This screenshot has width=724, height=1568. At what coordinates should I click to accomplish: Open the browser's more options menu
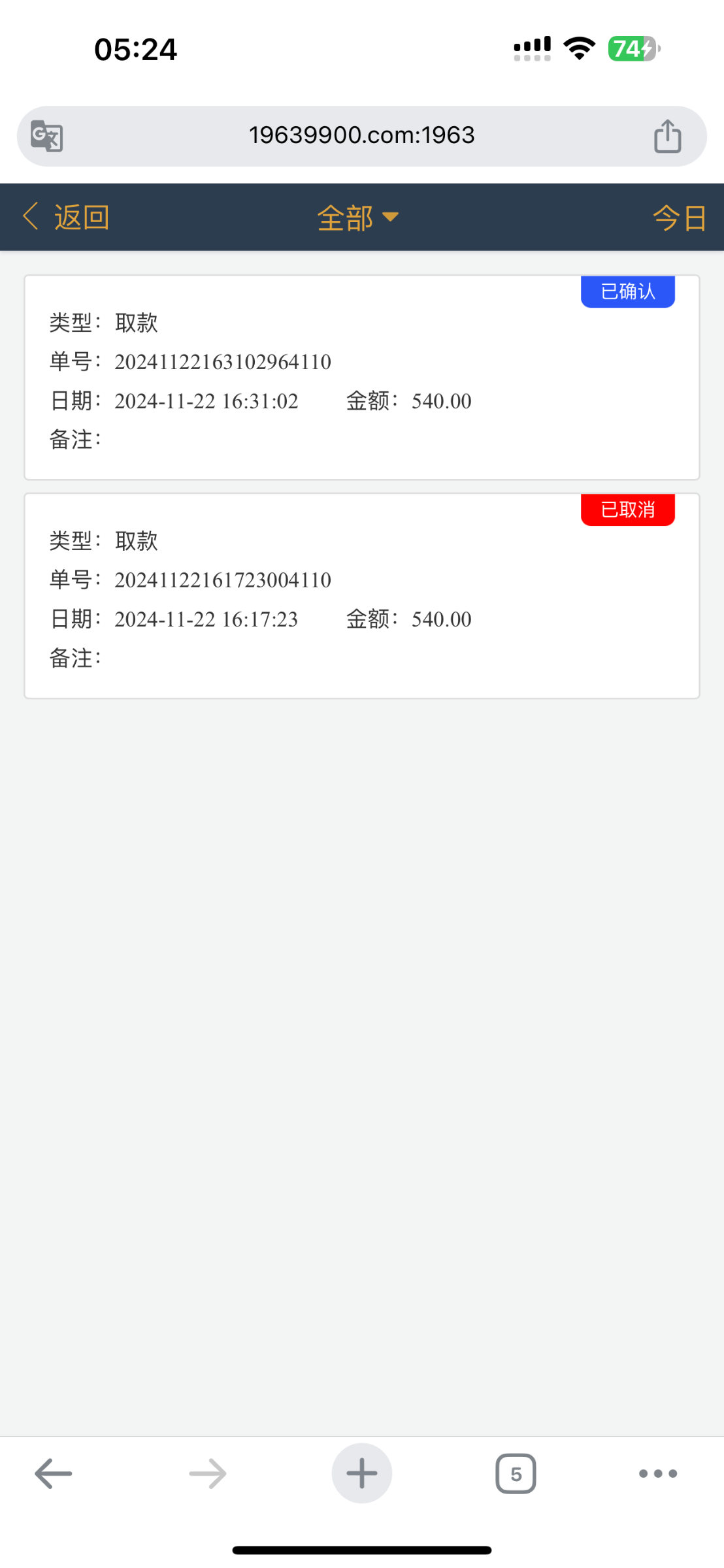[658, 1473]
